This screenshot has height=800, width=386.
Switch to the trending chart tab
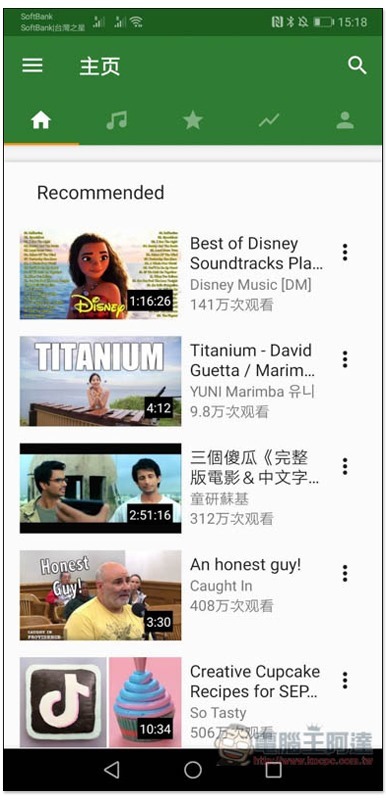269,120
